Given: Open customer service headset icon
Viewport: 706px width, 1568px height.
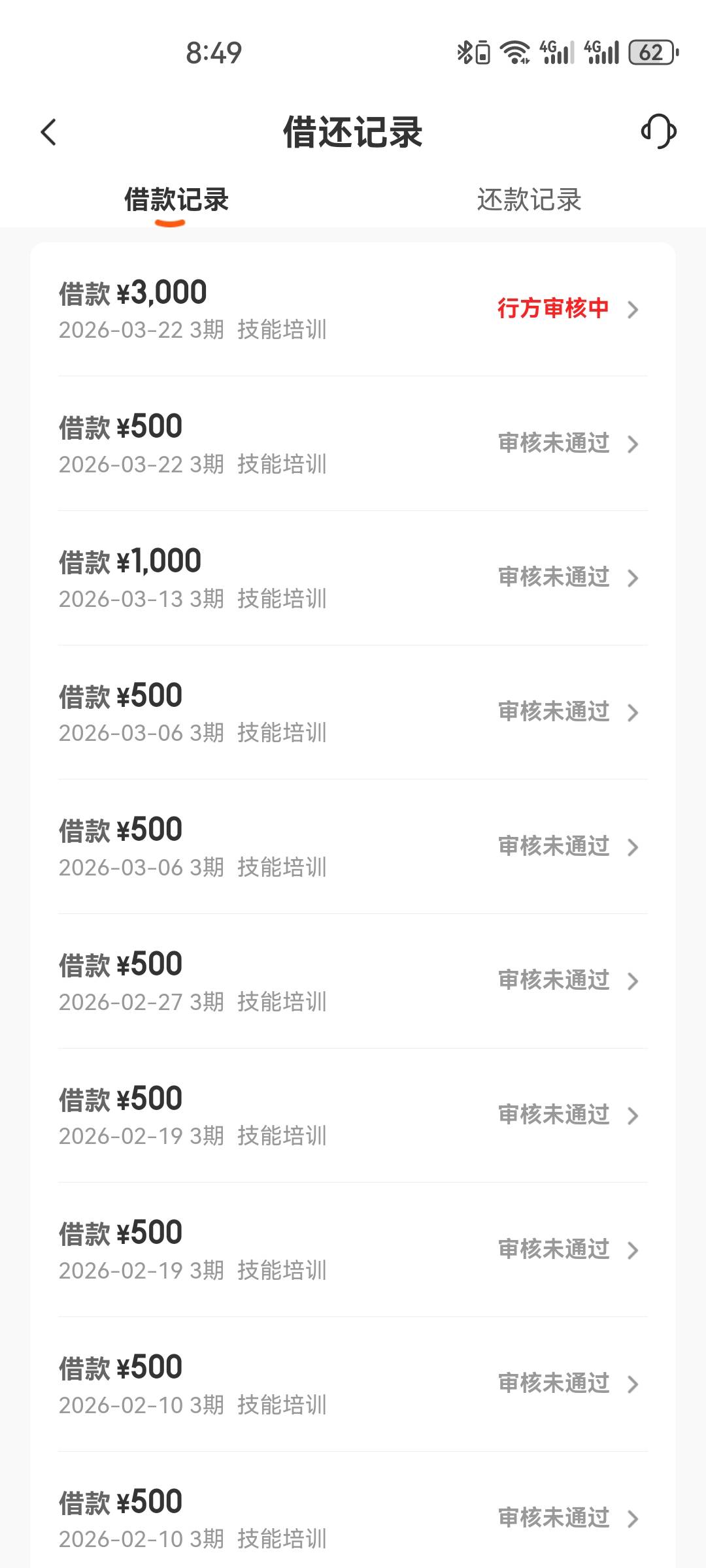Looking at the screenshot, I should [658, 131].
